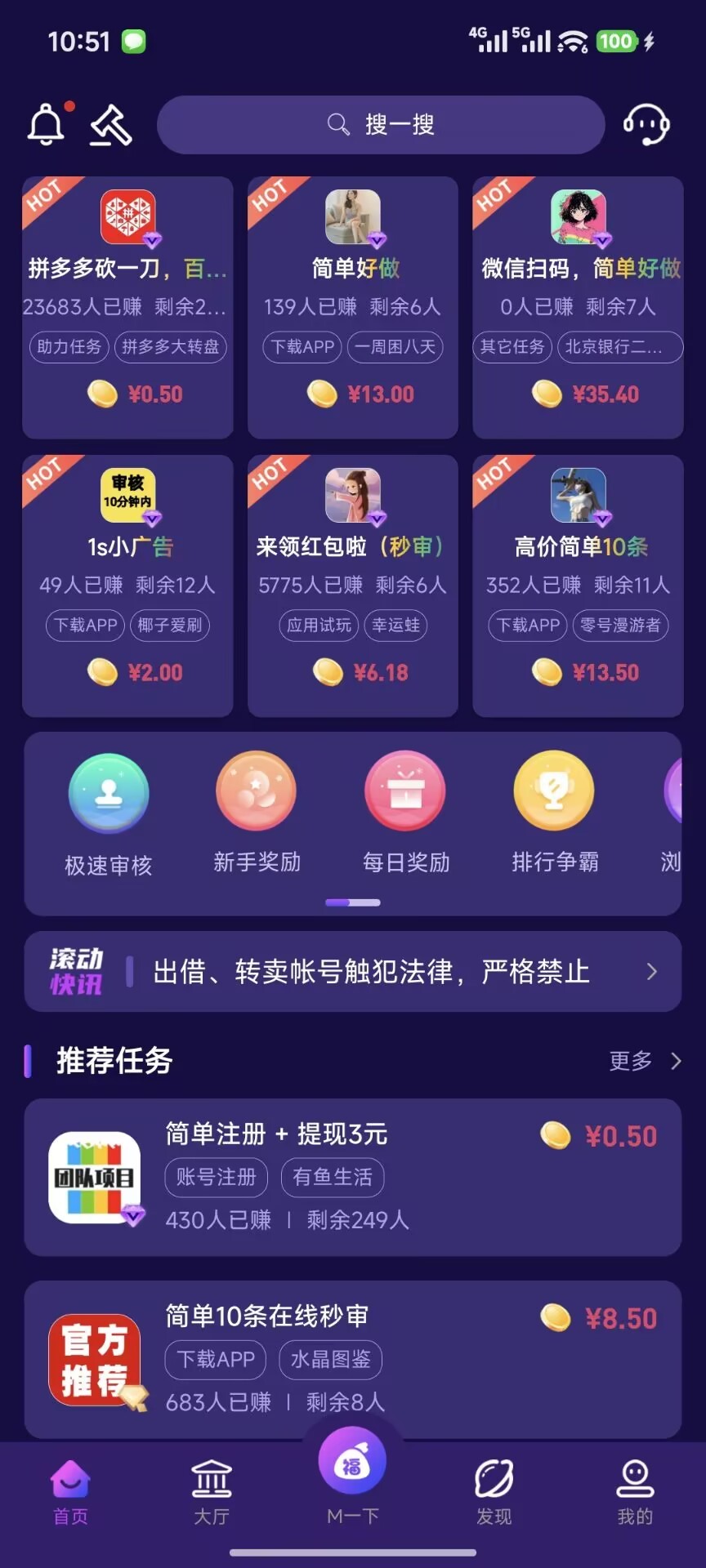Switch to the 大厅 tab

tap(212, 1493)
